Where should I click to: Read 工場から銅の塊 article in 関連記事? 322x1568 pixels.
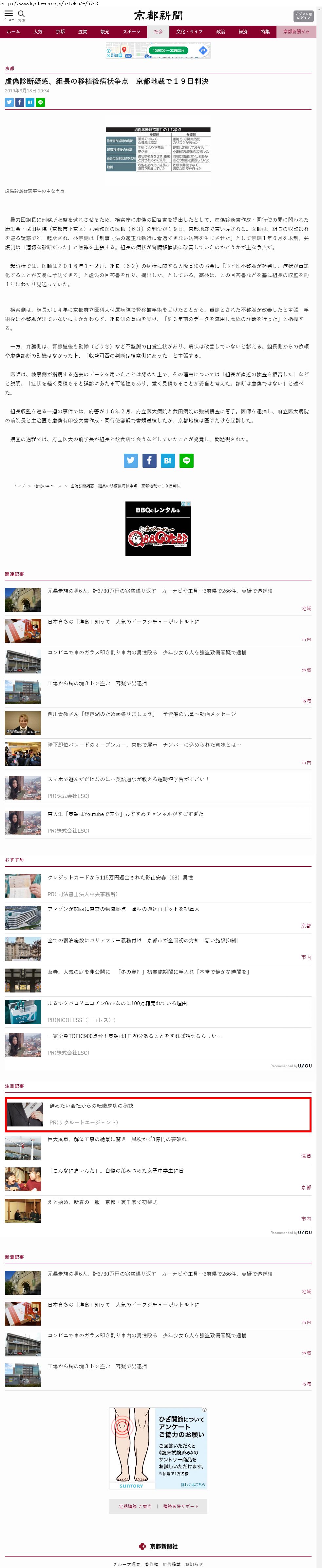[x=97, y=683]
